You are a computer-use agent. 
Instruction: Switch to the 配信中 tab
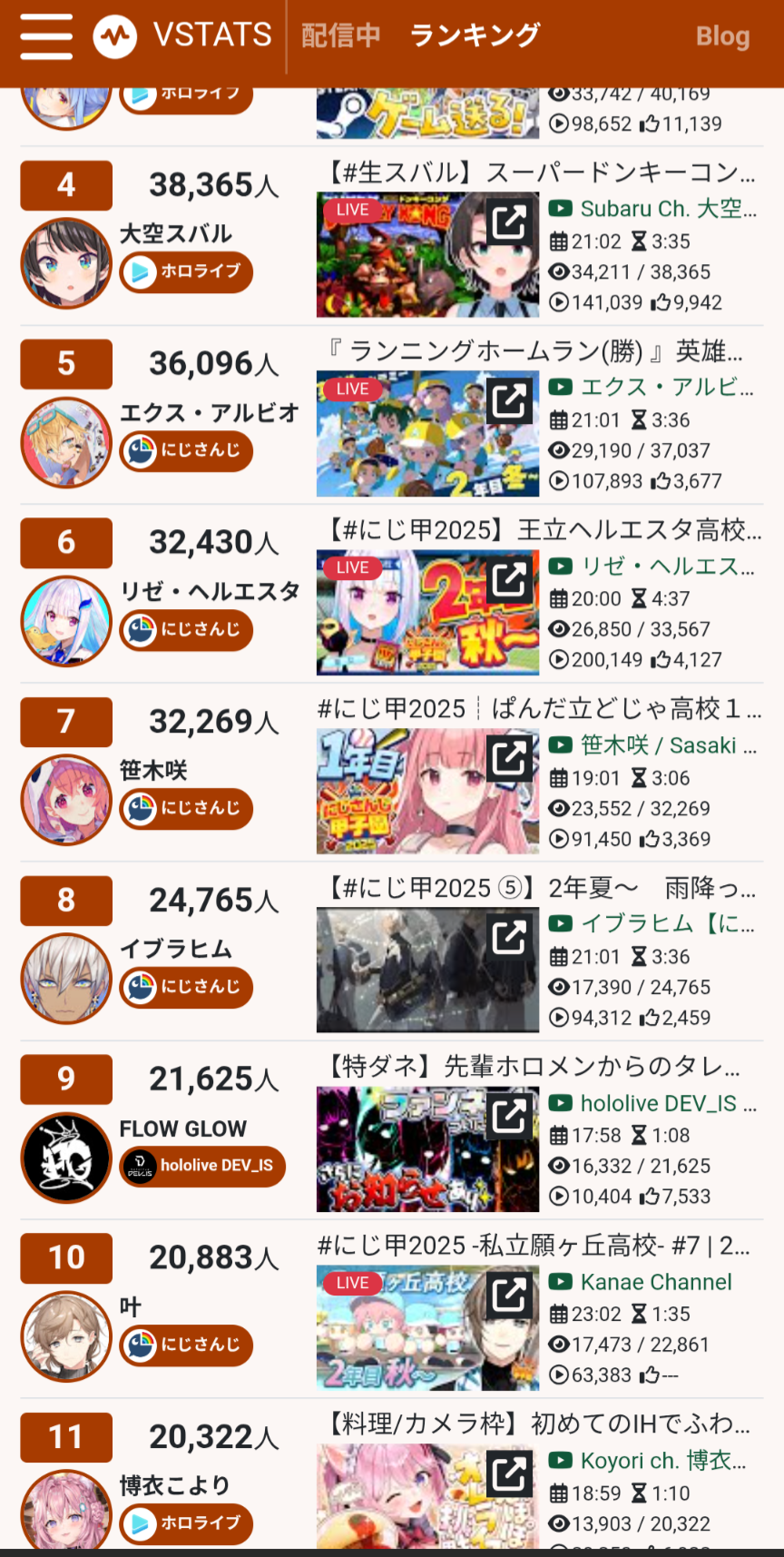(340, 36)
